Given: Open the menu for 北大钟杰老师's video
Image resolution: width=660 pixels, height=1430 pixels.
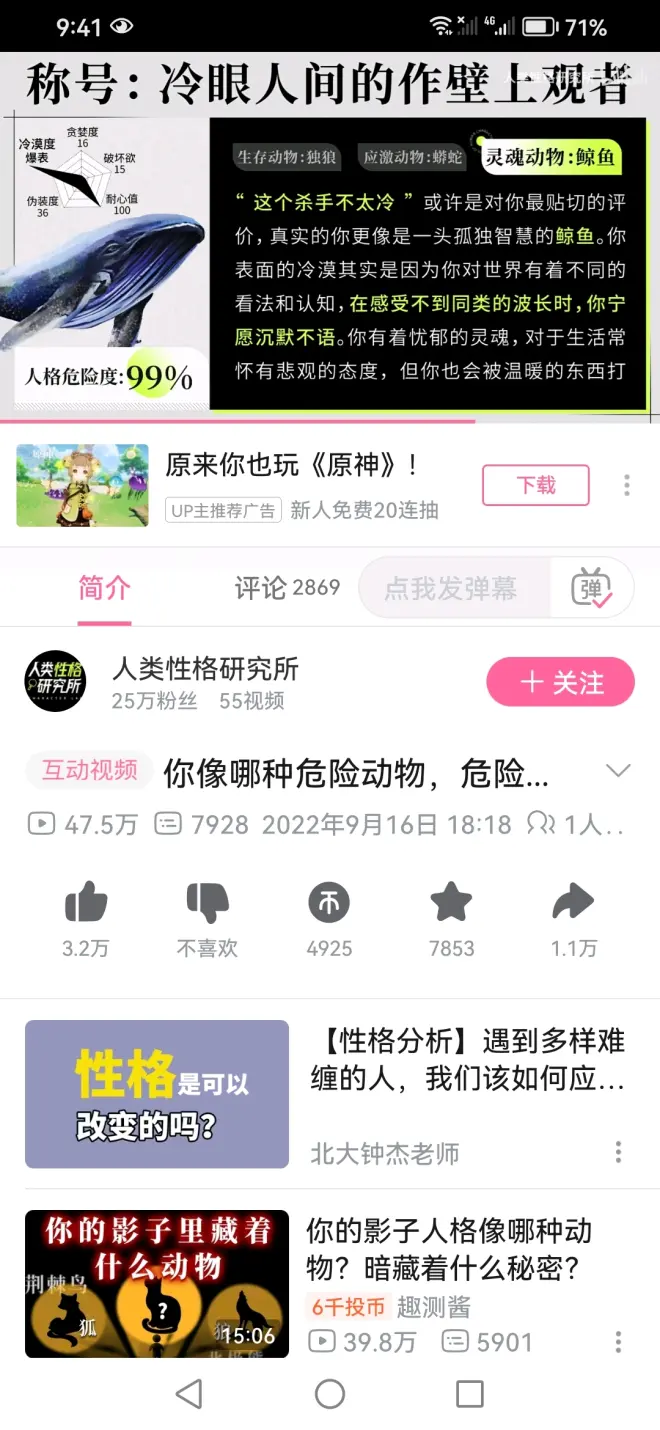Looking at the screenshot, I should click(x=618, y=1152).
